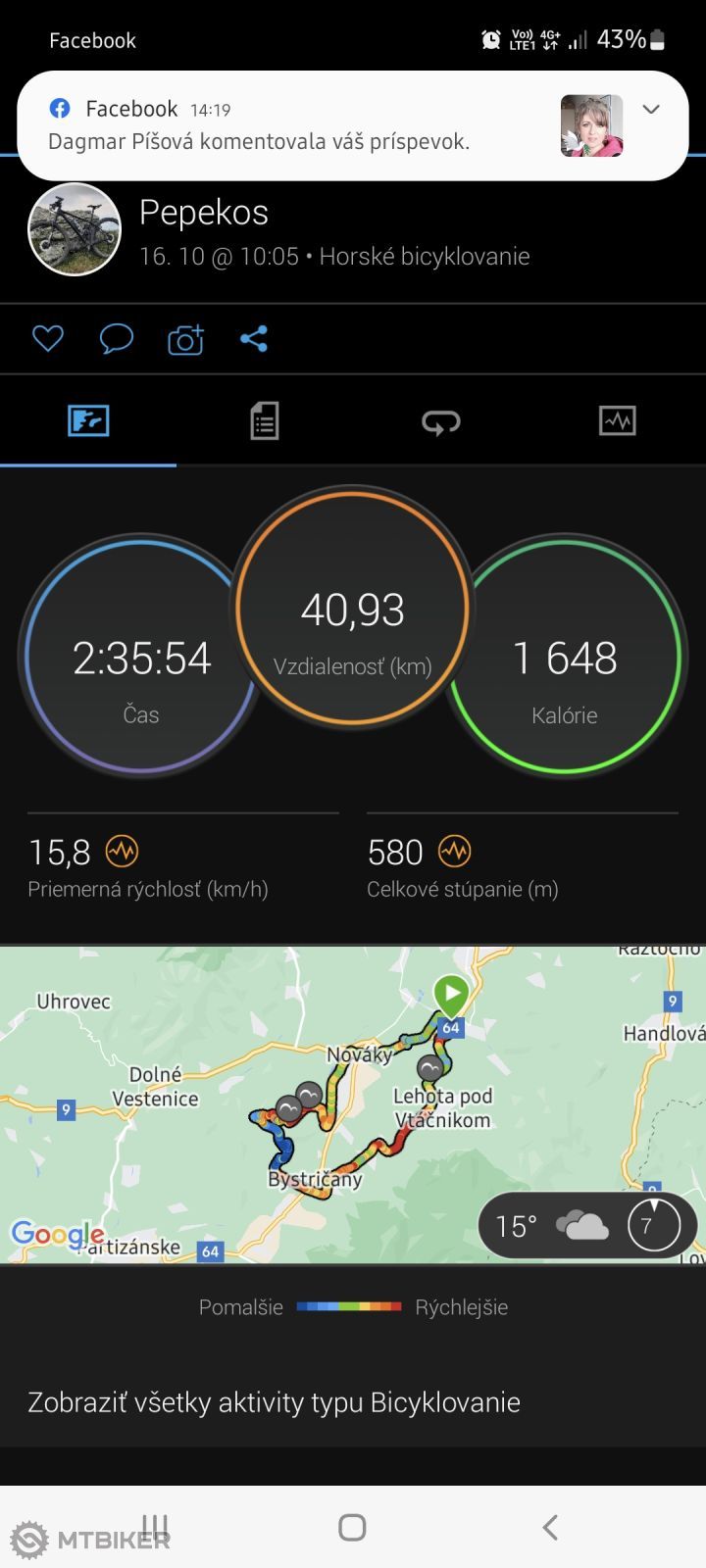The image size is (706, 1568).
Task: Go back using the system back button
Action: click(550, 1527)
